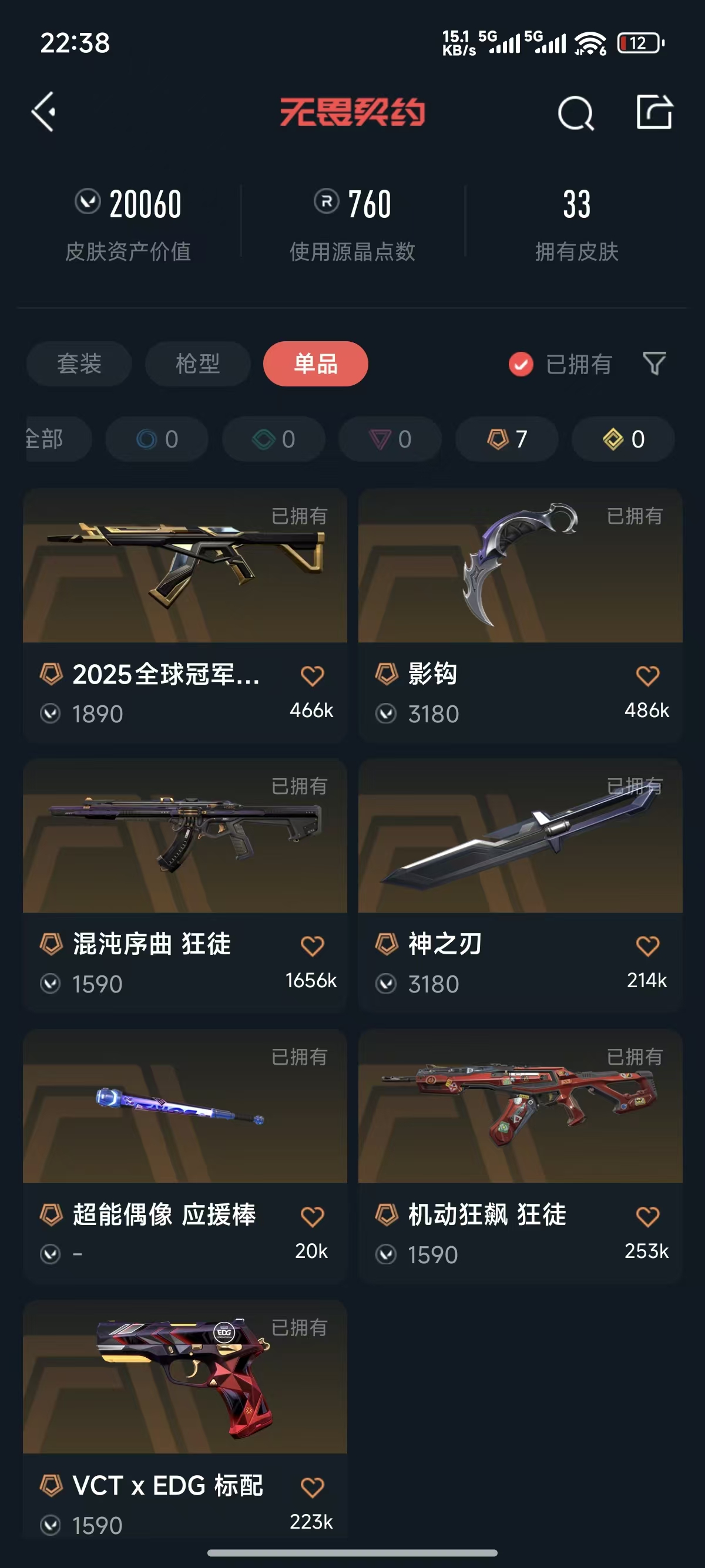Open the search icon
Image resolution: width=705 pixels, height=1568 pixels.
tap(575, 113)
